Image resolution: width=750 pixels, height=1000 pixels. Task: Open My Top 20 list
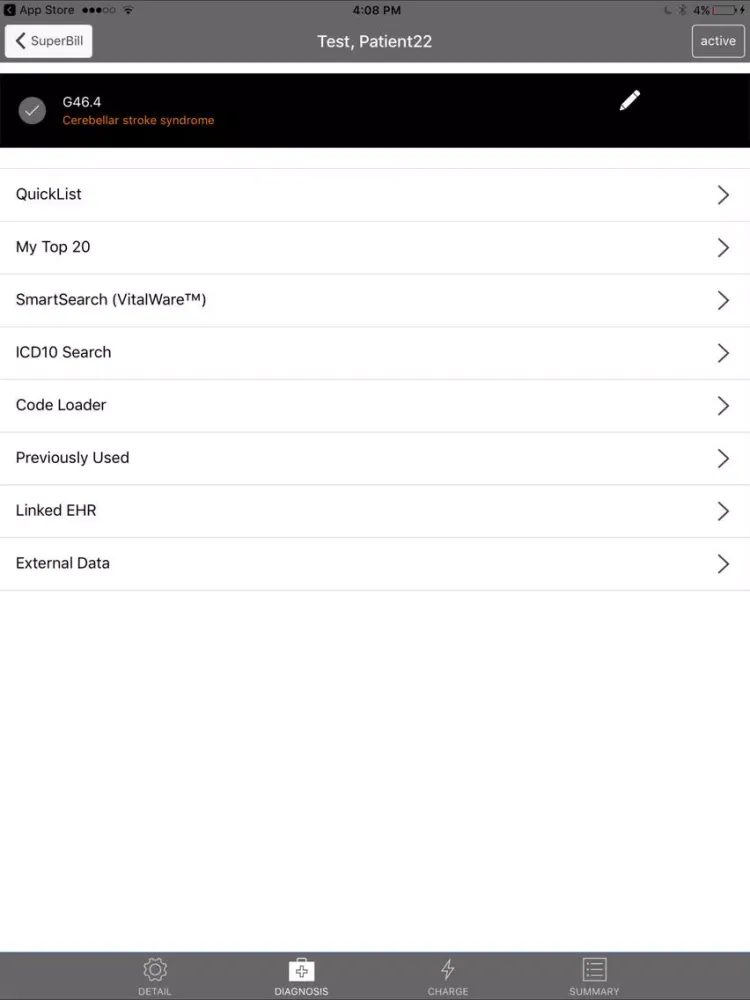[374, 247]
